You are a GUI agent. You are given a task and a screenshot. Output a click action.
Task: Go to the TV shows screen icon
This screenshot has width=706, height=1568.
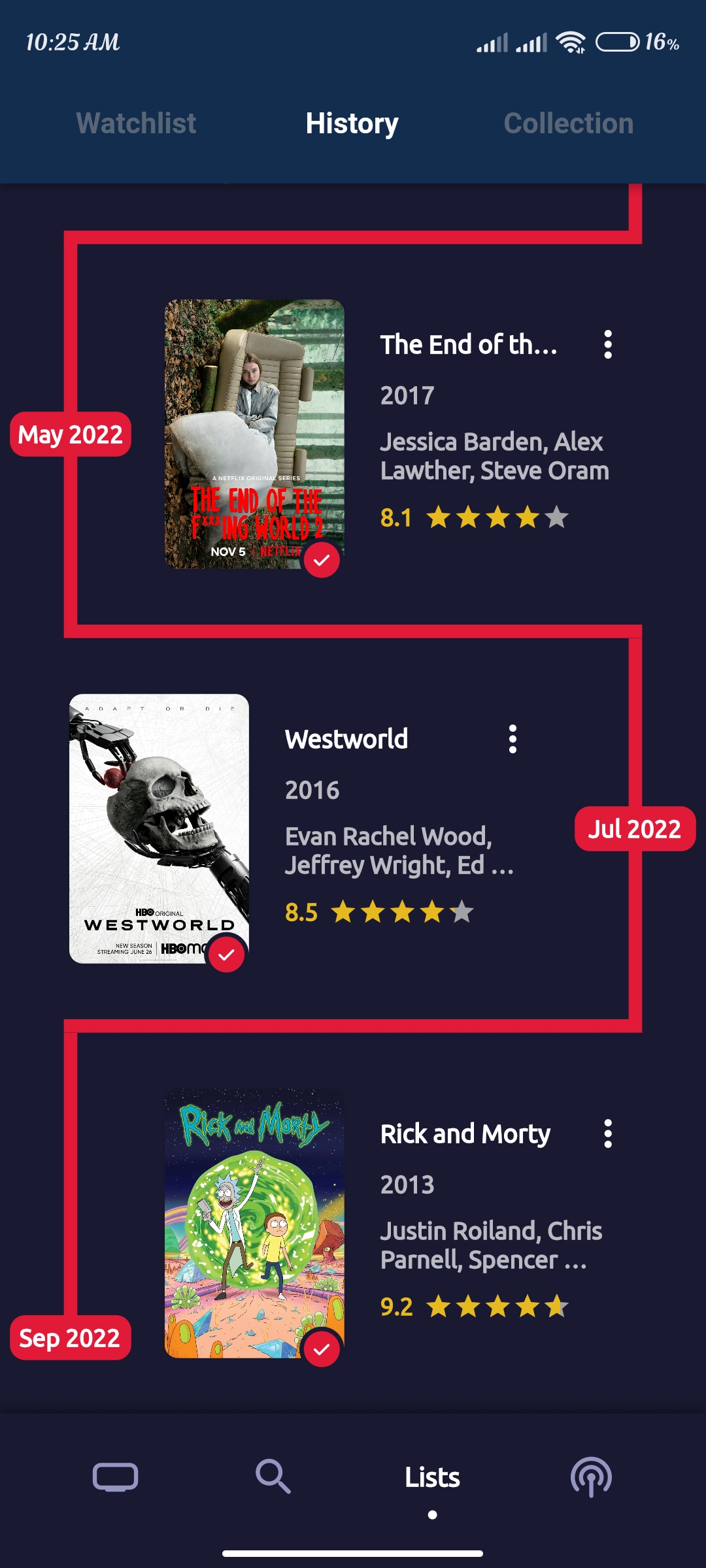(116, 1477)
